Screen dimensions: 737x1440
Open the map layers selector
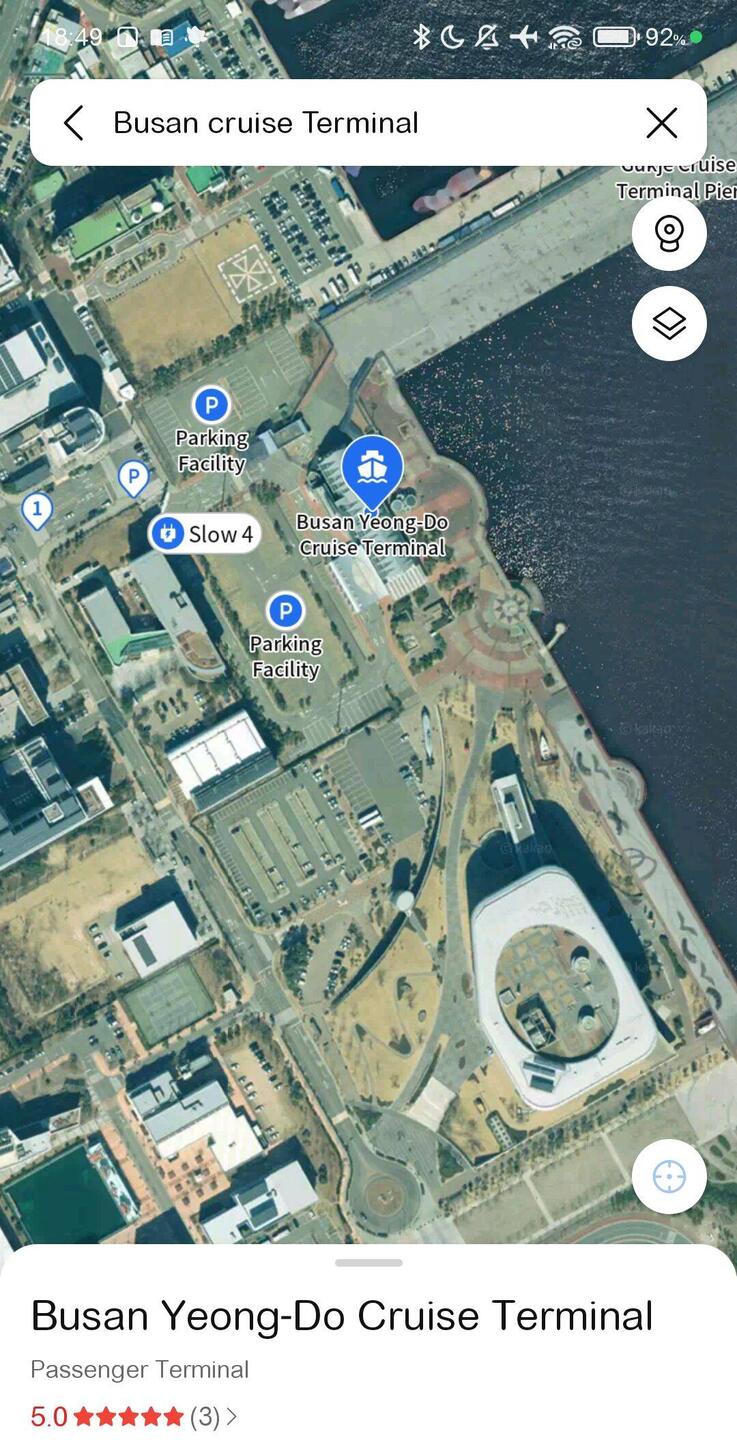(x=669, y=323)
